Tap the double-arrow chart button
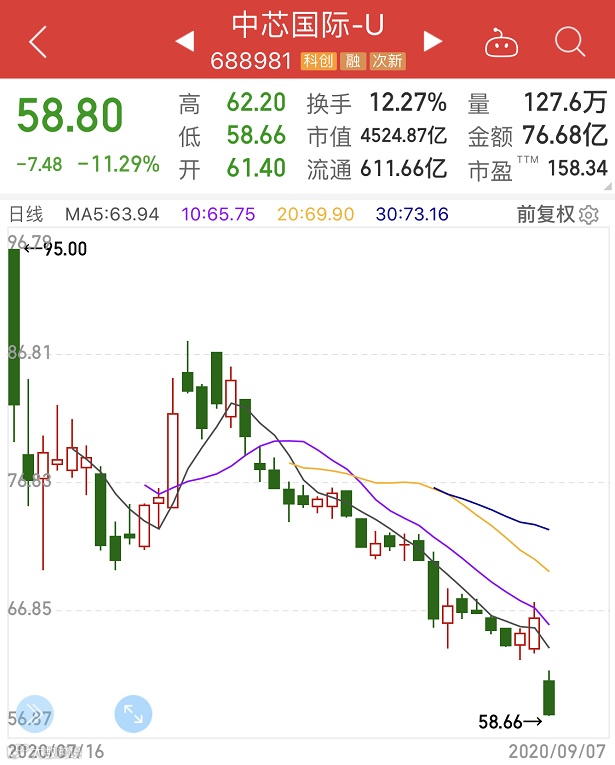 point(32,714)
